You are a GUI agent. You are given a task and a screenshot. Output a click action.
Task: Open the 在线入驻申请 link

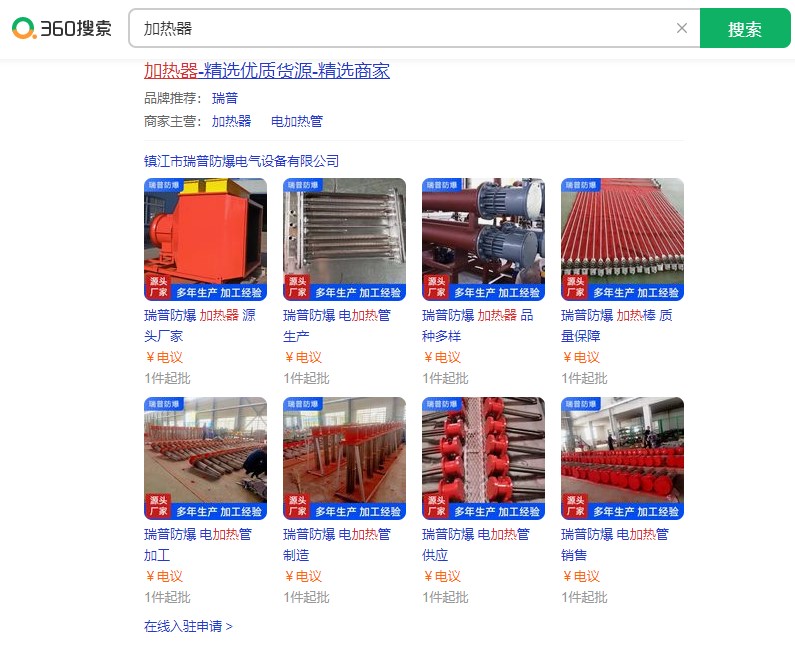[188, 627]
